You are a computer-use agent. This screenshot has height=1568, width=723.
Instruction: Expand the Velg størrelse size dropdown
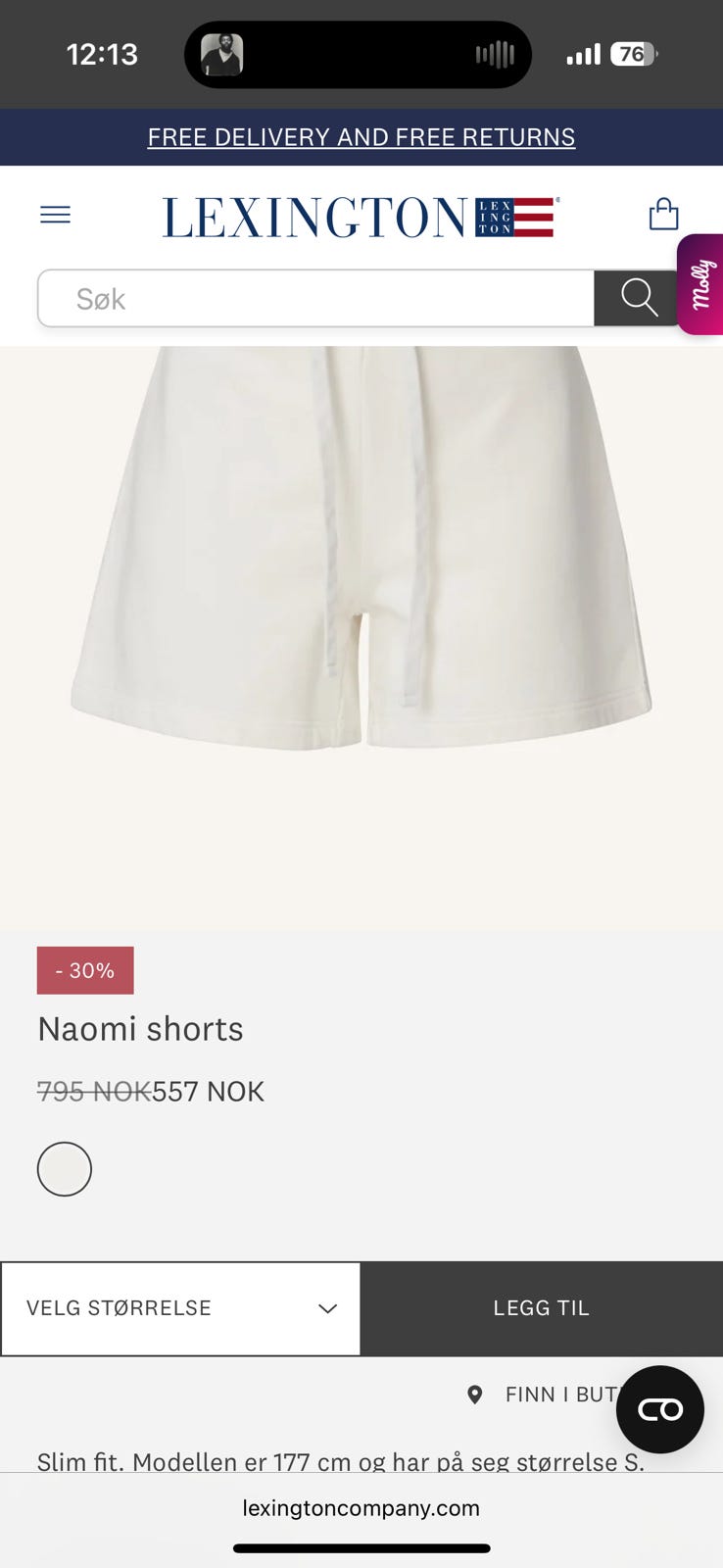tap(181, 1308)
